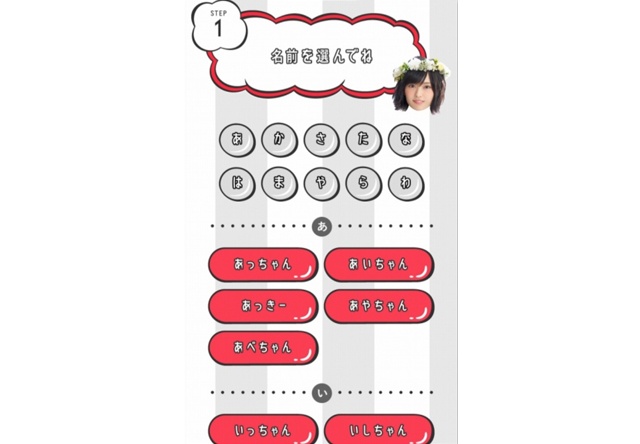Select the た kana filter
Image resolution: width=640 pixels, height=444 pixels.
pyautogui.click(x=364, y=140)
